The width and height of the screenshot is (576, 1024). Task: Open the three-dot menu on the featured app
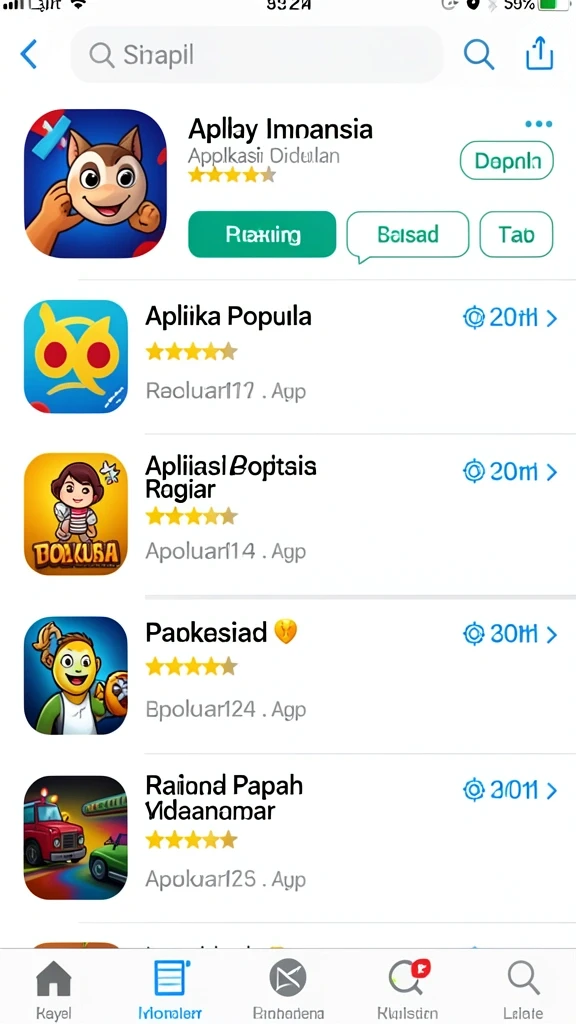point(538,124)
